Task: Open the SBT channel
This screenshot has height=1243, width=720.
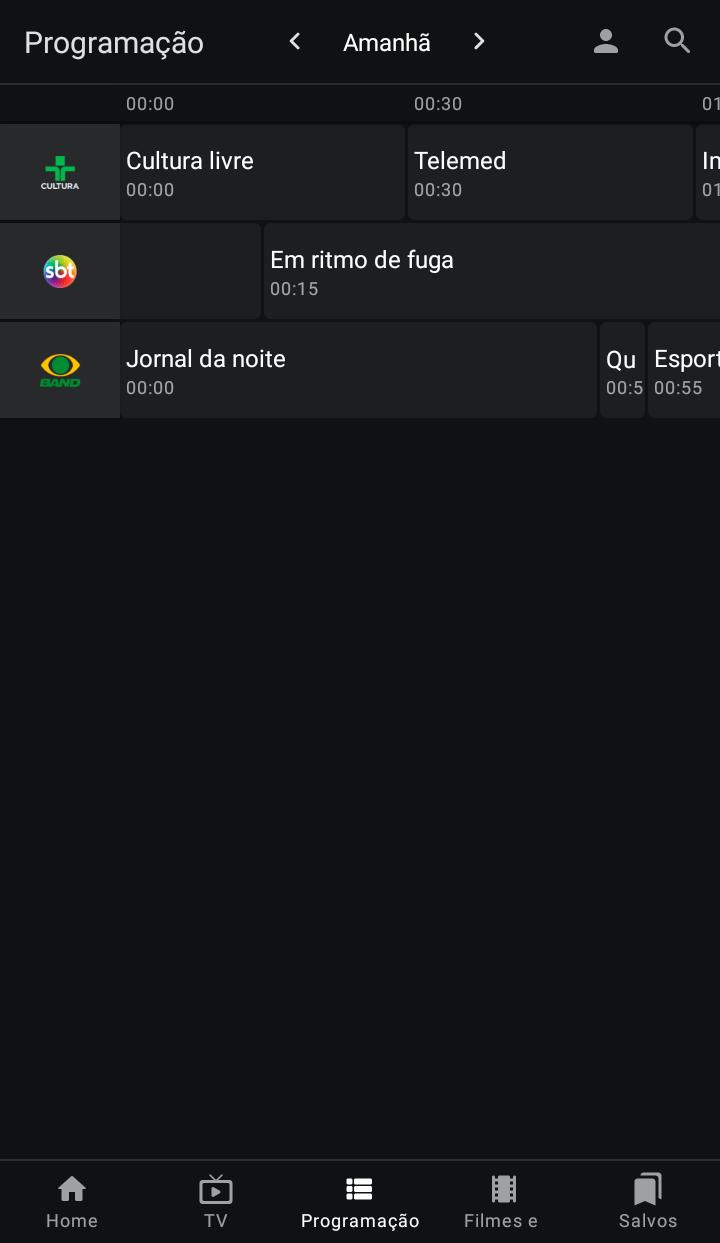Action: (x=60, y=271)
